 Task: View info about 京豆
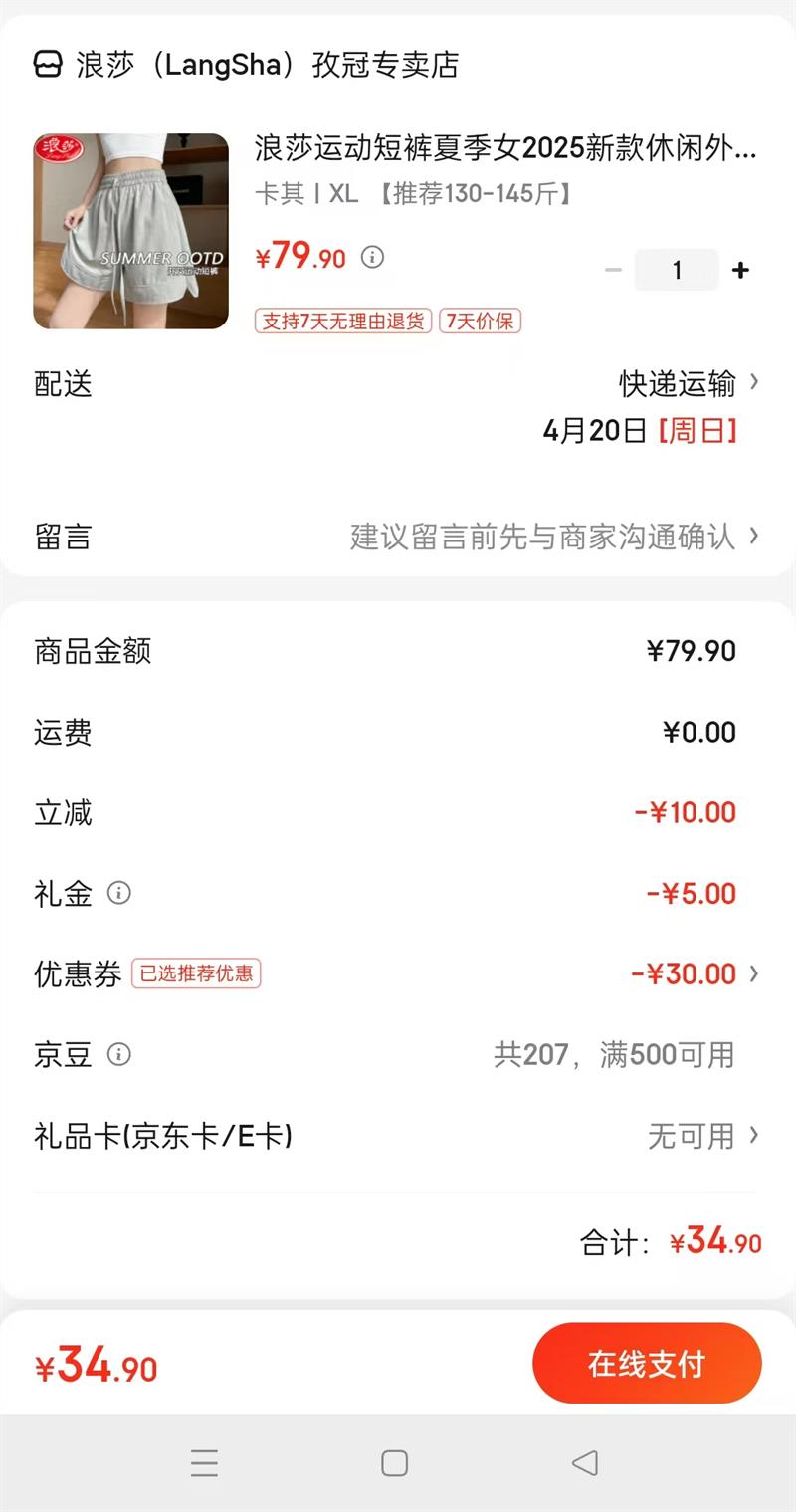coord(119,1054)
